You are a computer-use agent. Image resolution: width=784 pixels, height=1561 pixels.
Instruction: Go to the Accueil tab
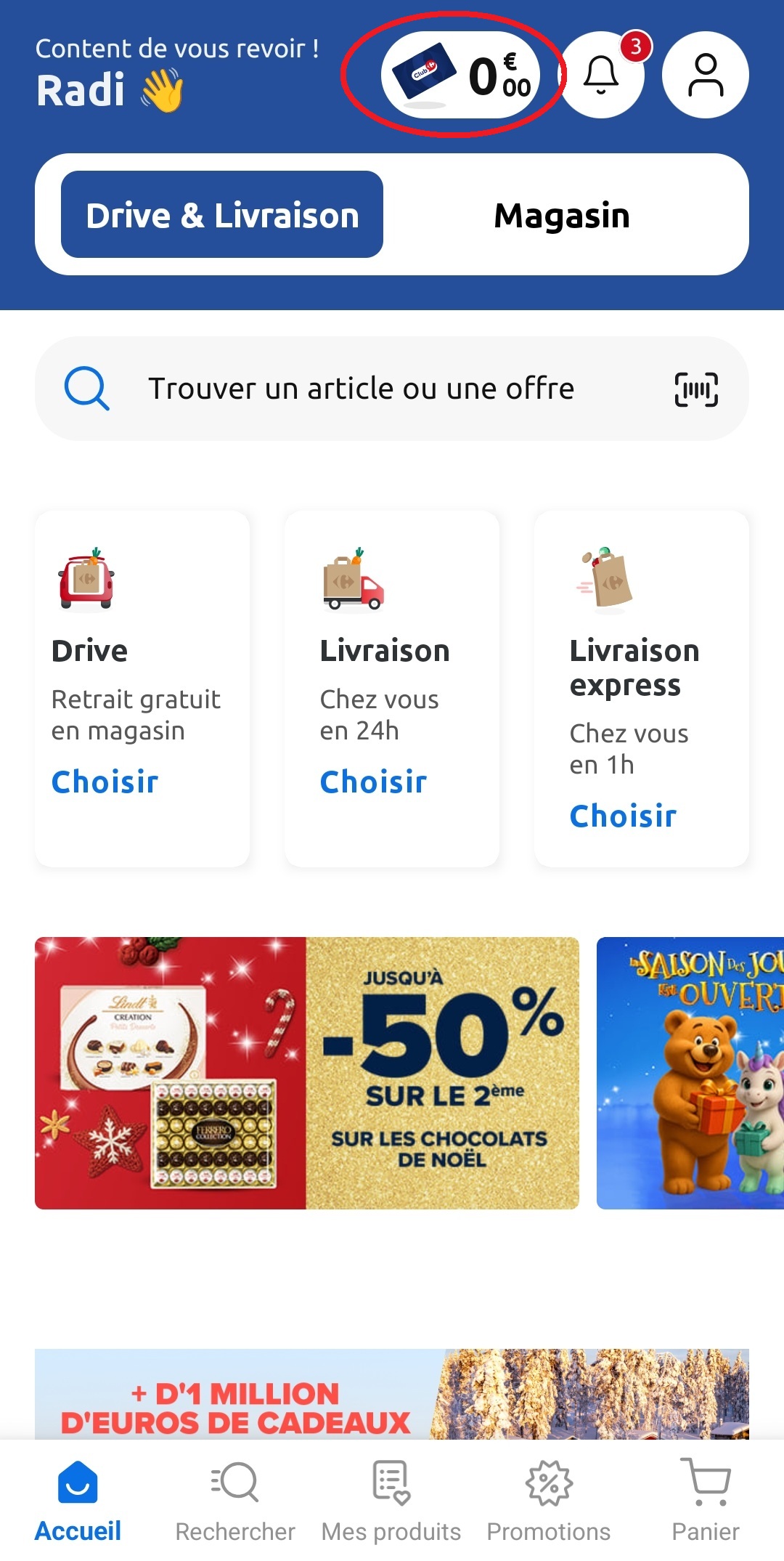point(78,1501)
